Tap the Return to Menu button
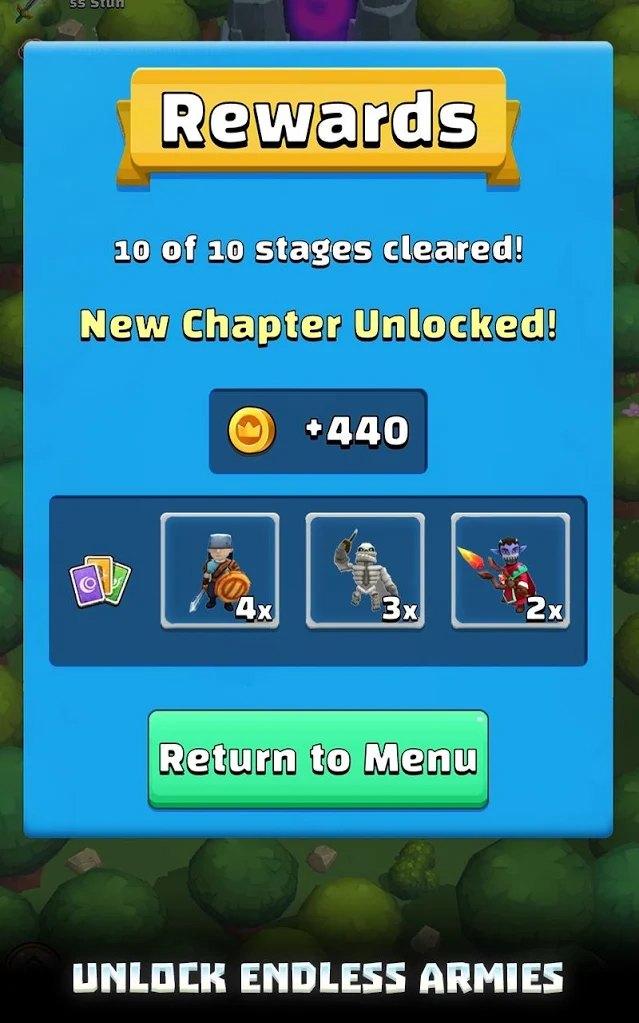This screenshot has height=1023, width=639. click(318, 759)
